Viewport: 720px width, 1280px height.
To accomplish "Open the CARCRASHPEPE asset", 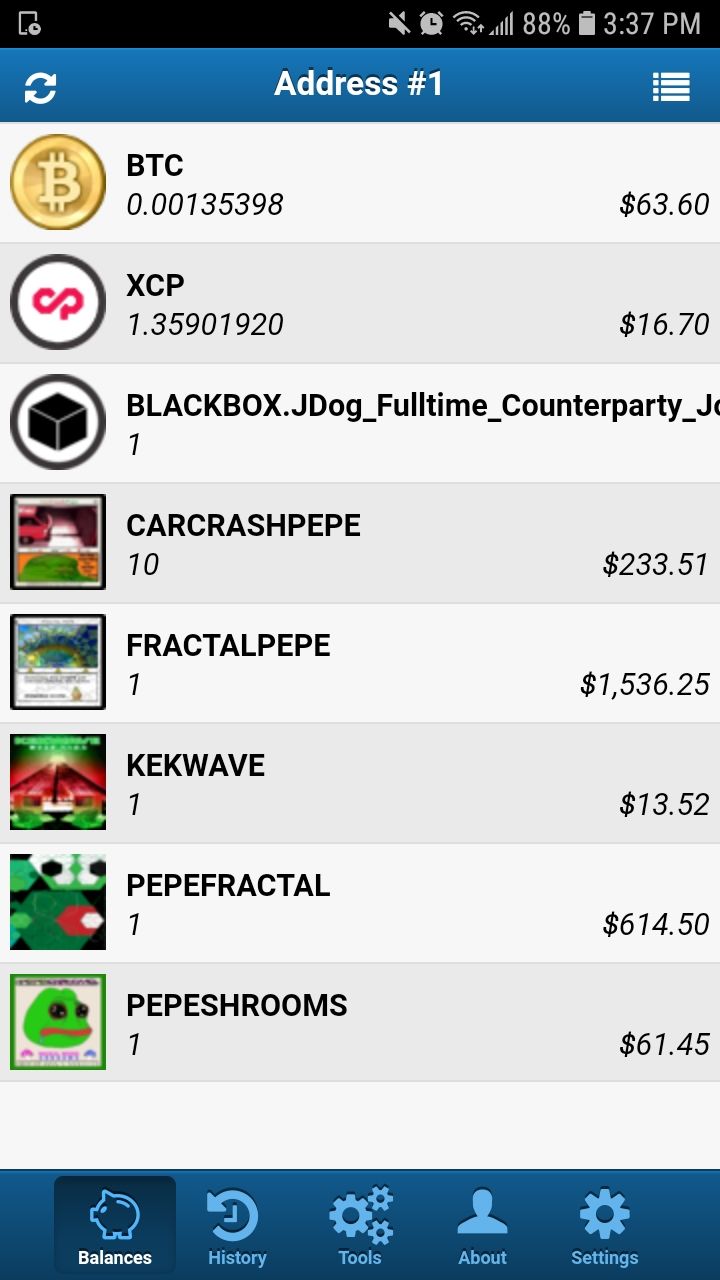I will point(360,543).
